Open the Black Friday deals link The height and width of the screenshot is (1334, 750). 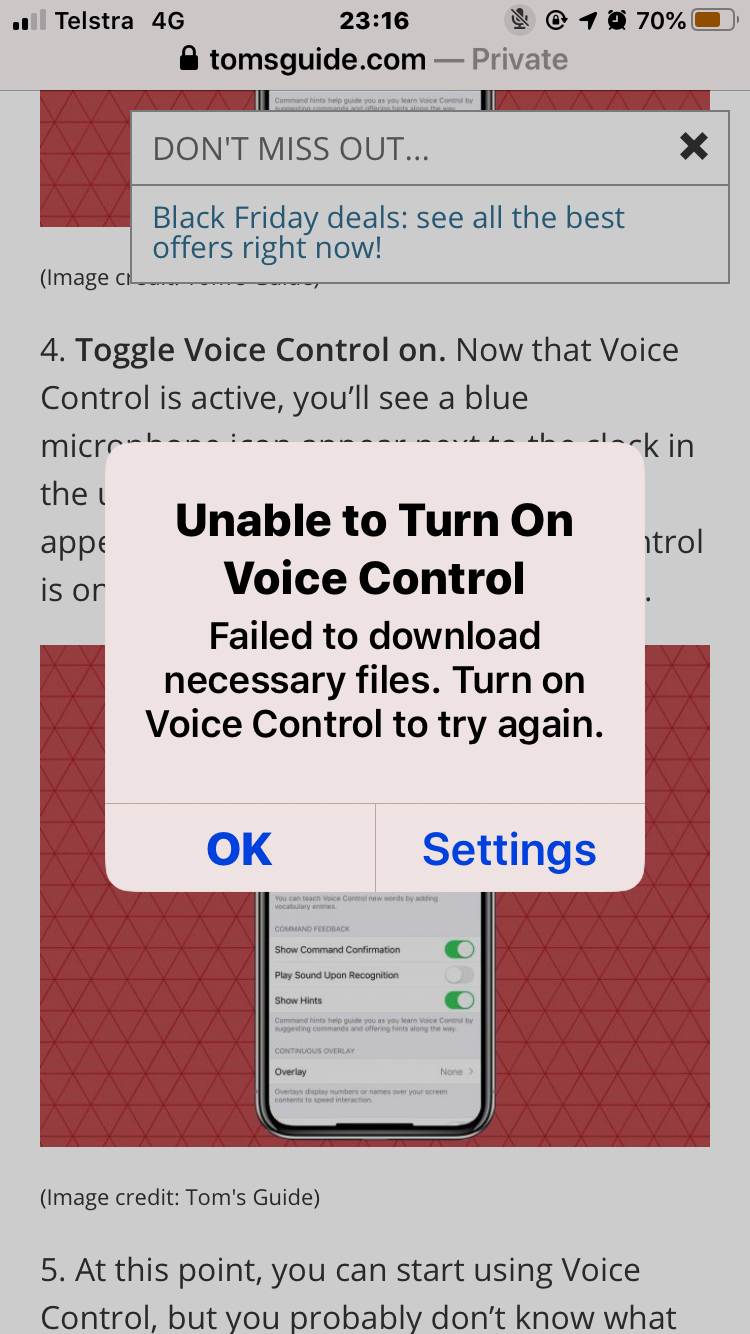(388, 232)
